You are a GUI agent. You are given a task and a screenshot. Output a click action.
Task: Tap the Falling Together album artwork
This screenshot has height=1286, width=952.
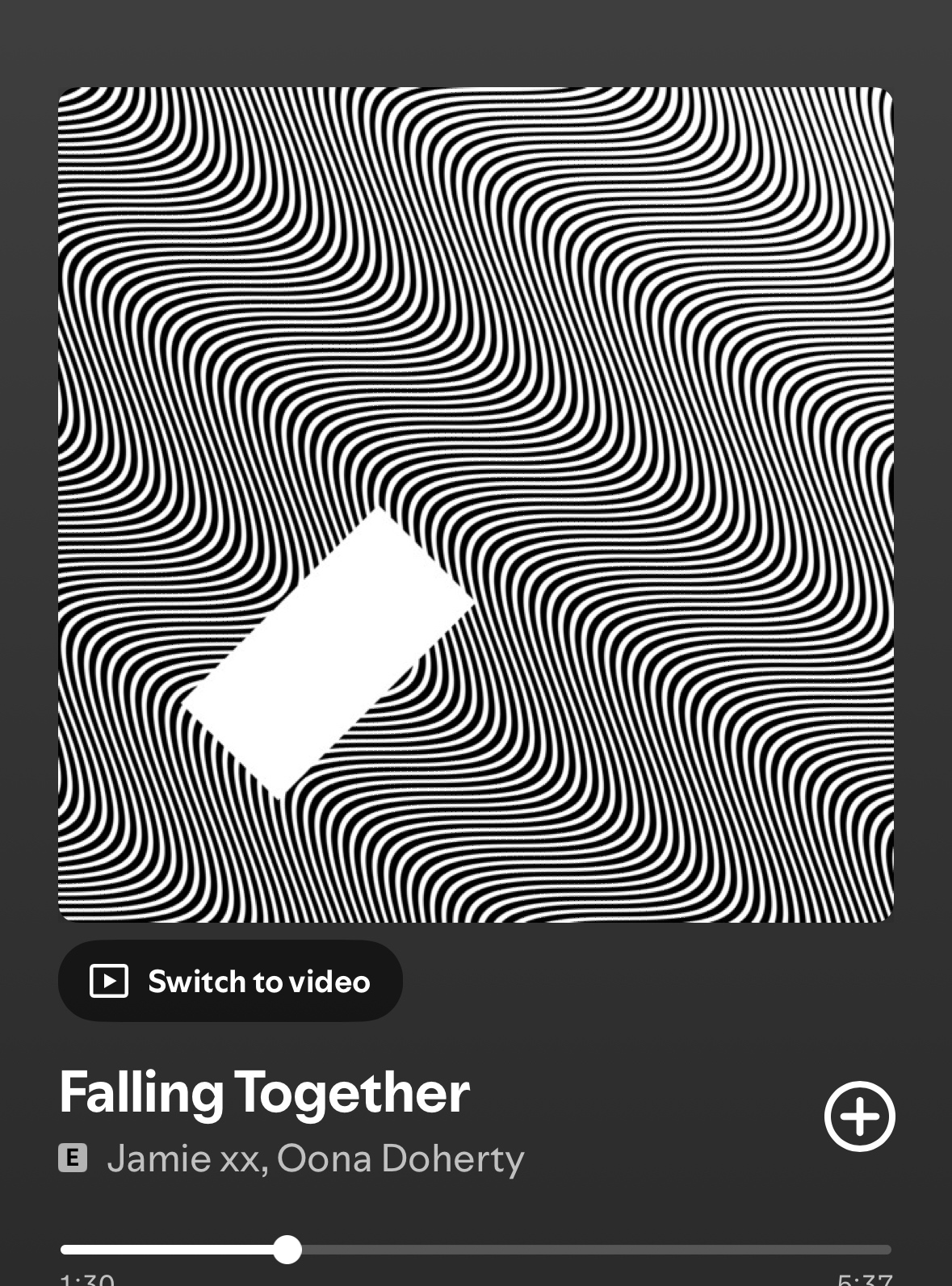[476, 505]
